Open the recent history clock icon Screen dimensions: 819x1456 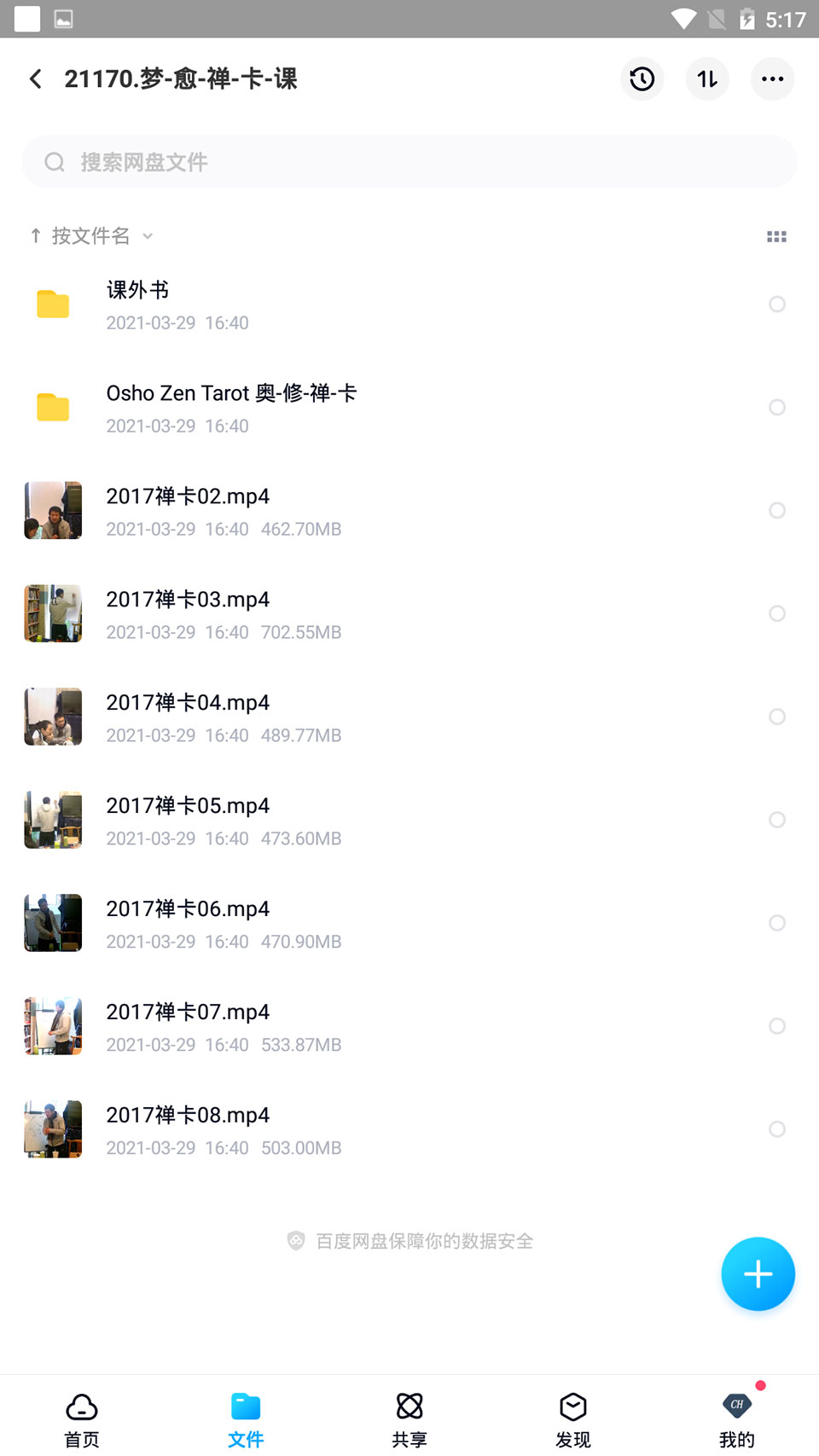tap(642, 79)
